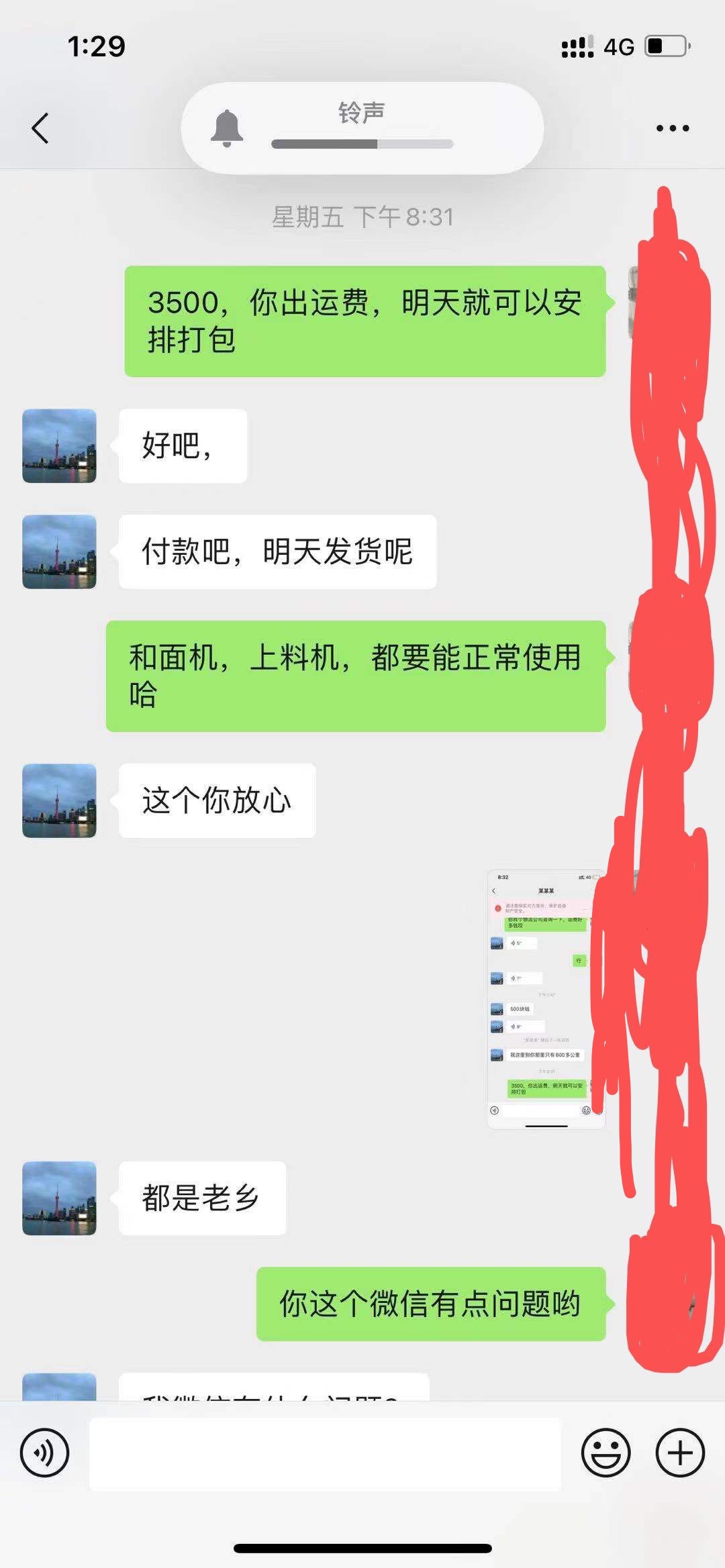This screenshot has width=725, height=1568.
Task: Open the emoji picker
Action: 606,1453
